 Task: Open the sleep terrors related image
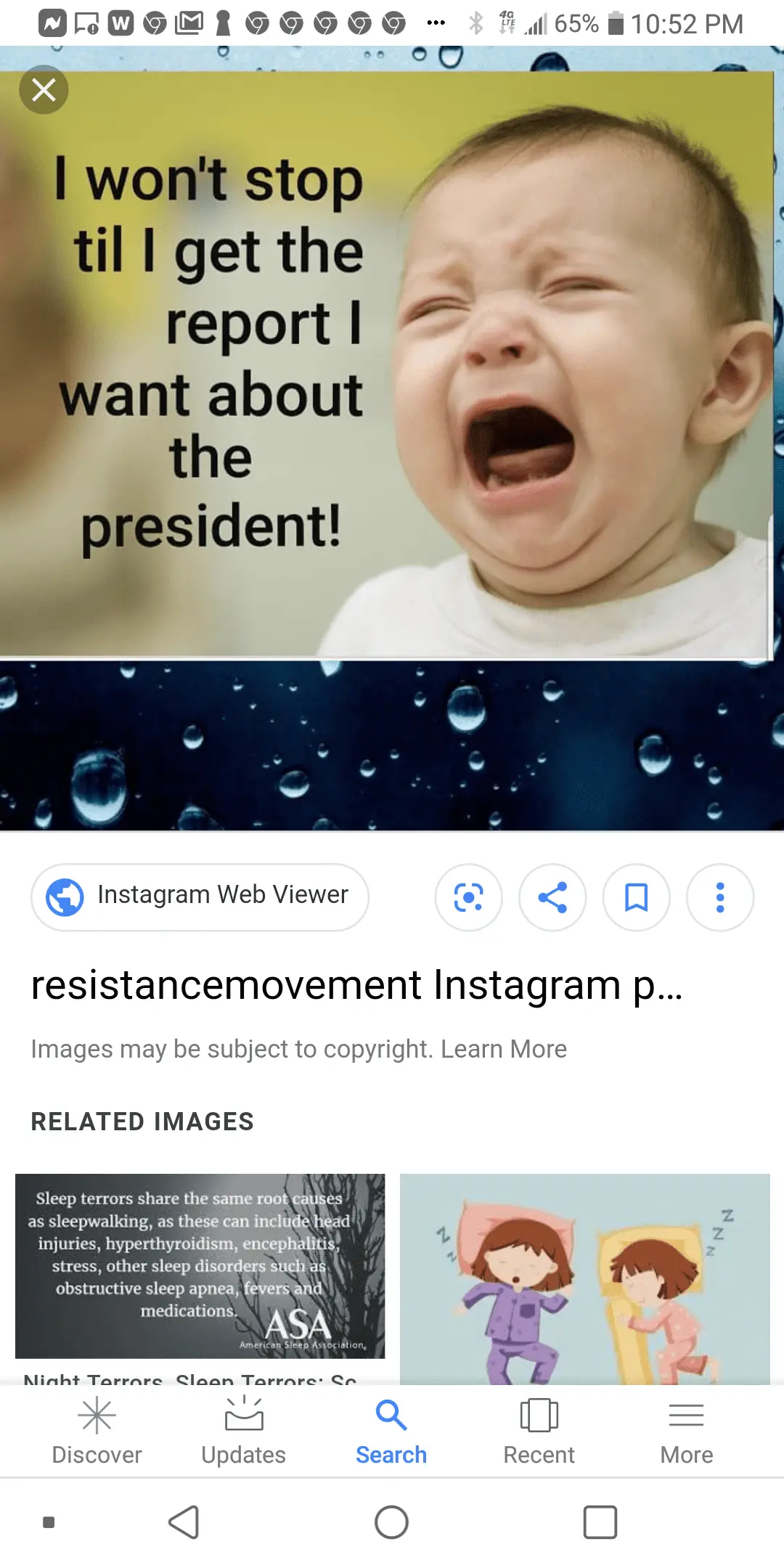pyautogui.click(x=200, y=1265)
